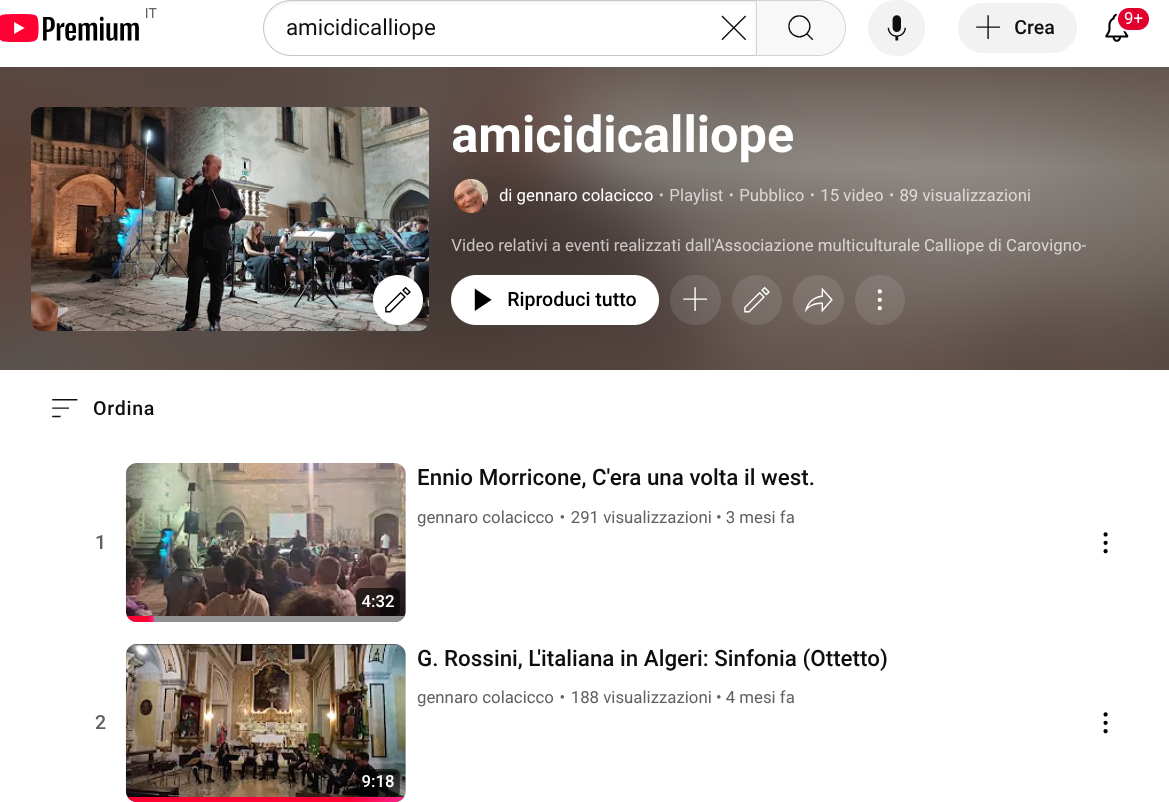Tap Riproduci tutto to play all

555,300
